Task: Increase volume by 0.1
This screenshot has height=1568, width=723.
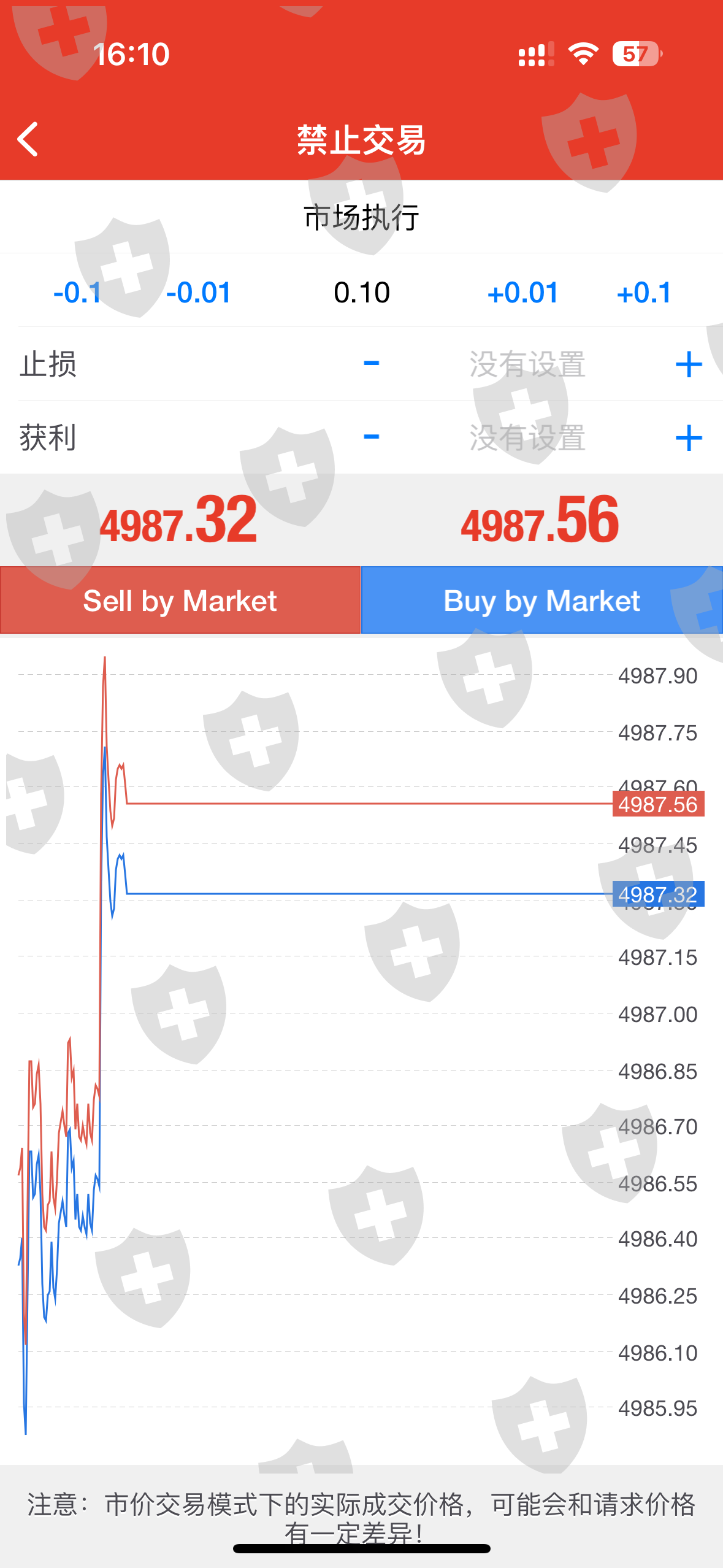Action: pyautogui.click(x=644, y=293)
